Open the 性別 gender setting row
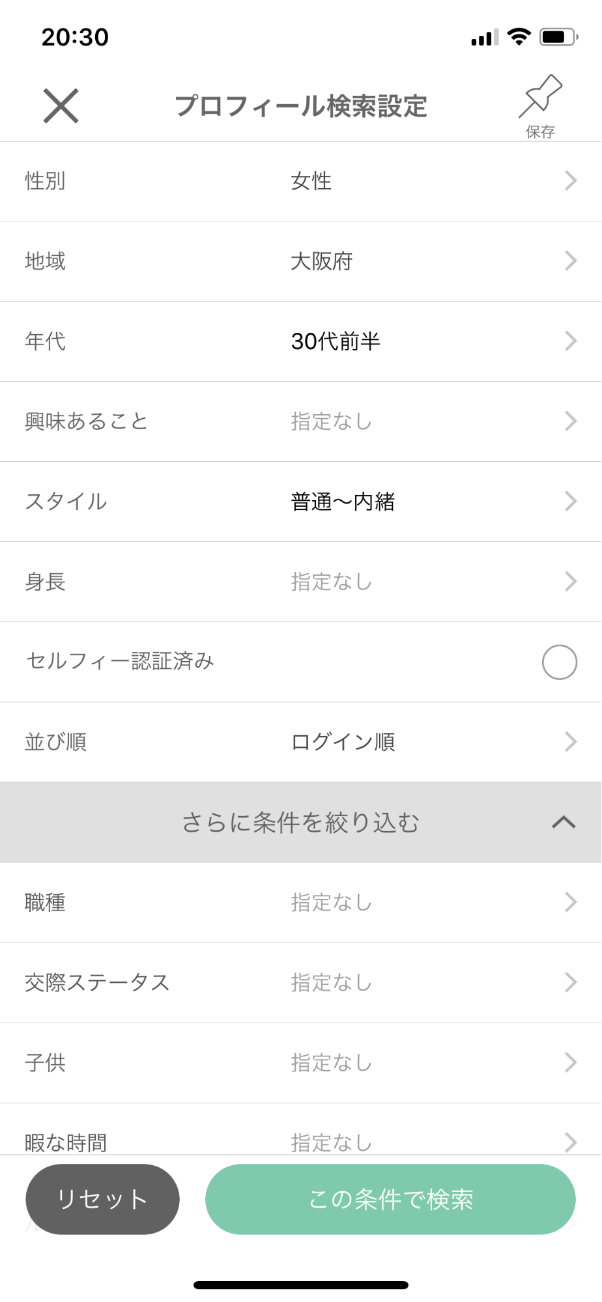602x1302 pixels. click(300, 181)
